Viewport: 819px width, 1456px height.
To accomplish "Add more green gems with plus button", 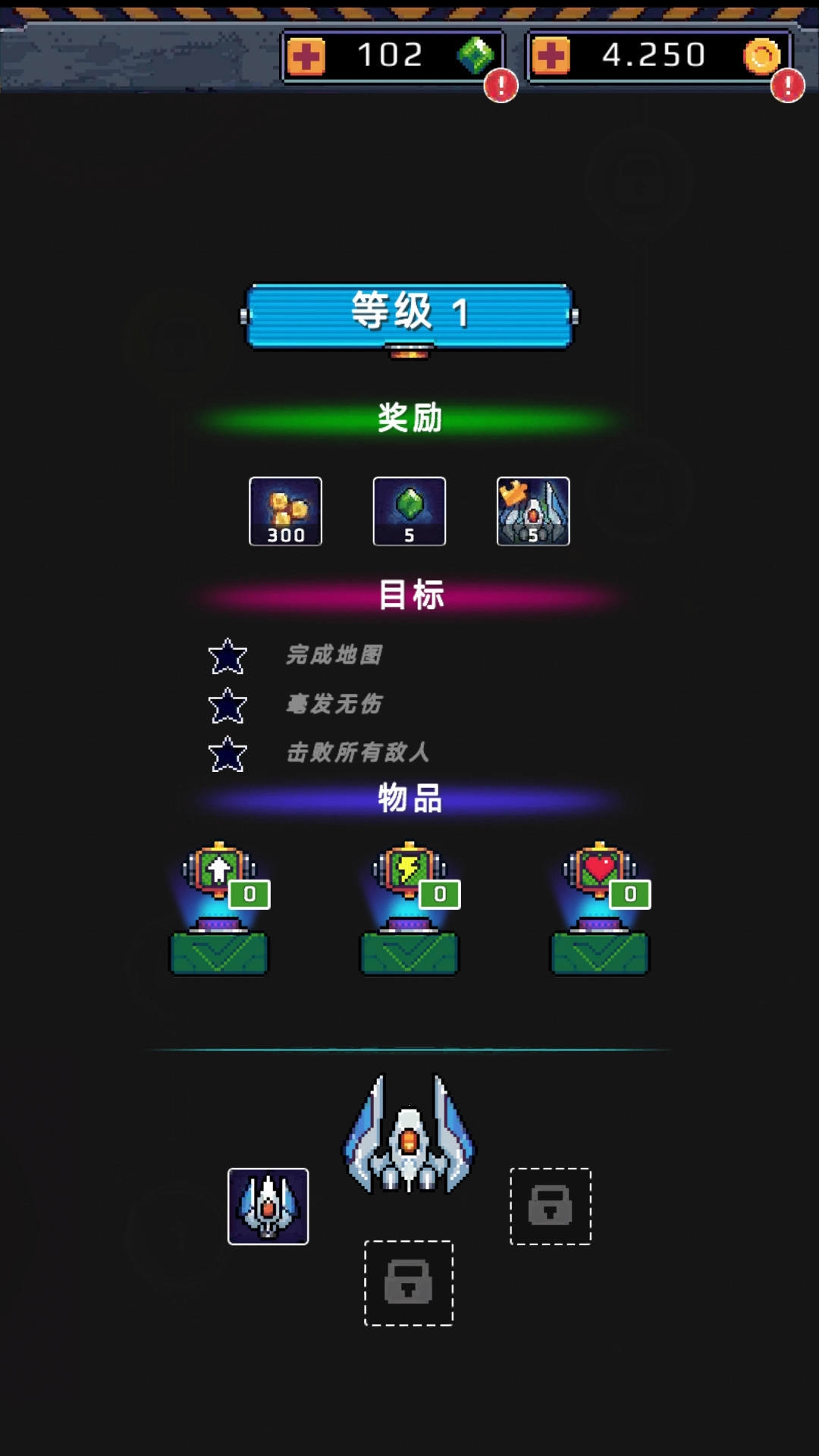I will 306,57.
